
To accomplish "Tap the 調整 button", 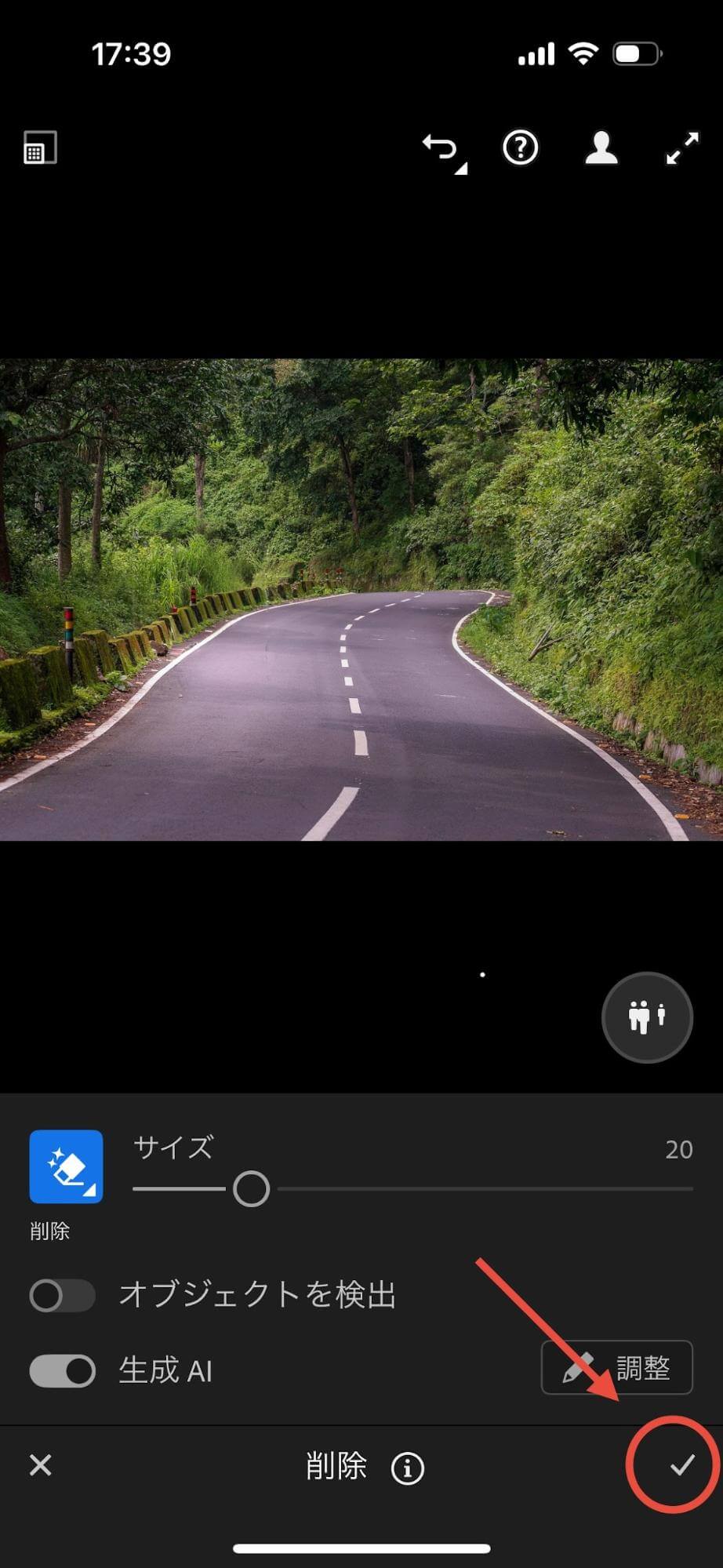I will (x=616, y=1368).
